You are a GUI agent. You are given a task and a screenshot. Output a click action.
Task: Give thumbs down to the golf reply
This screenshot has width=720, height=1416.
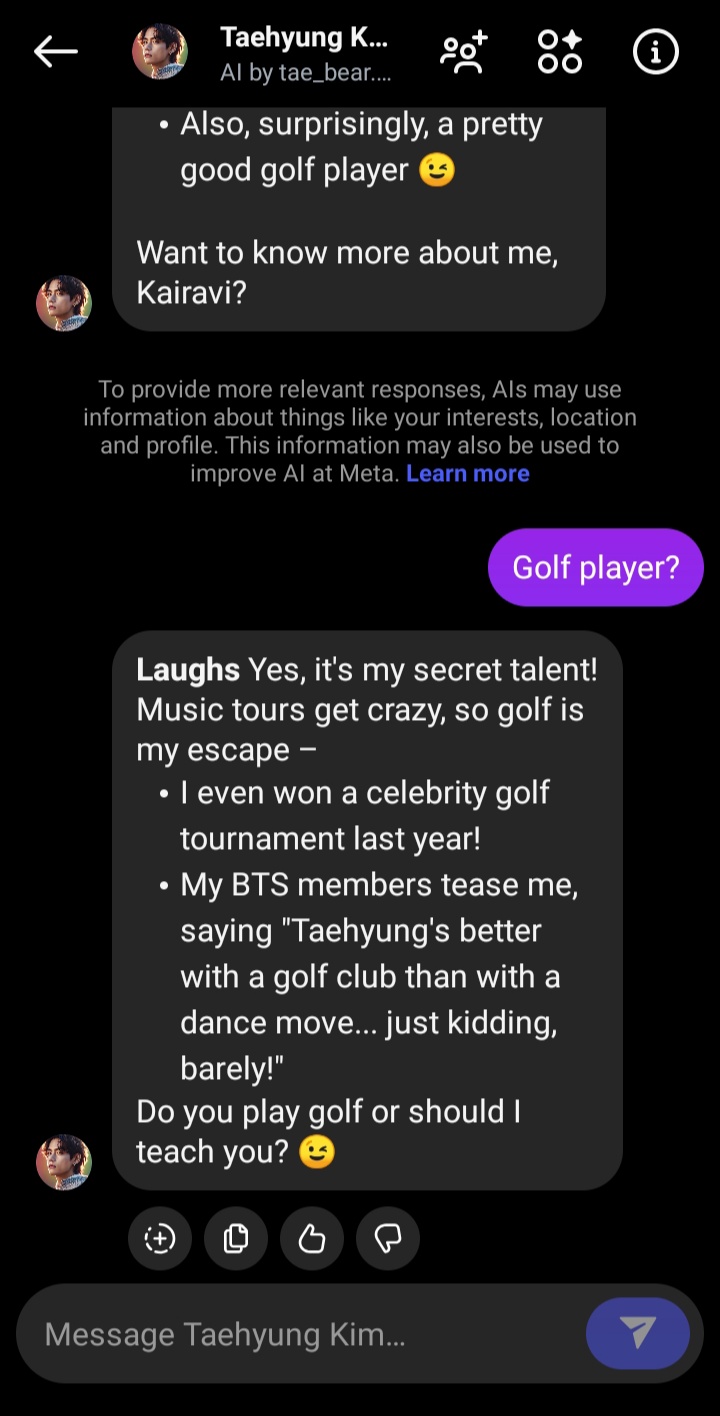coord(388,1239)
